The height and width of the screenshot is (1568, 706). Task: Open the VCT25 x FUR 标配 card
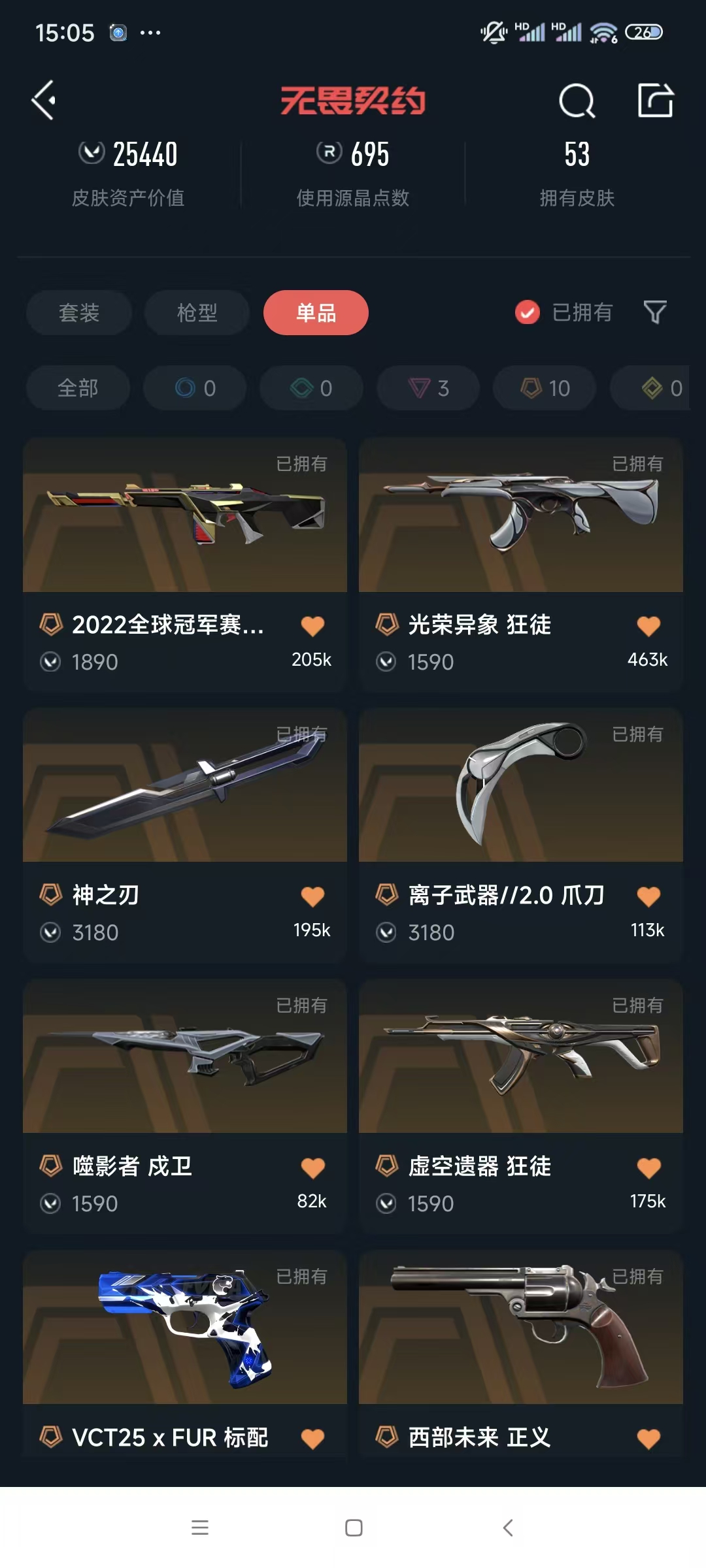pos(185,1352)
